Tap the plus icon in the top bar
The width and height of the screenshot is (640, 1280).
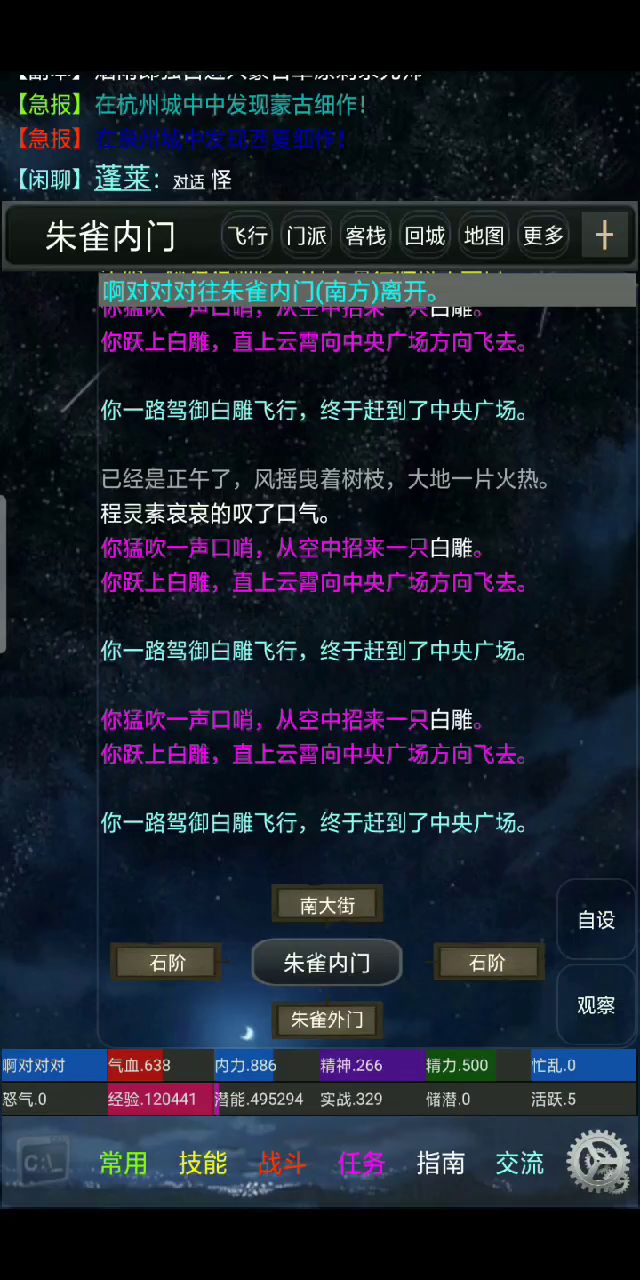click(x=604, y=236)
